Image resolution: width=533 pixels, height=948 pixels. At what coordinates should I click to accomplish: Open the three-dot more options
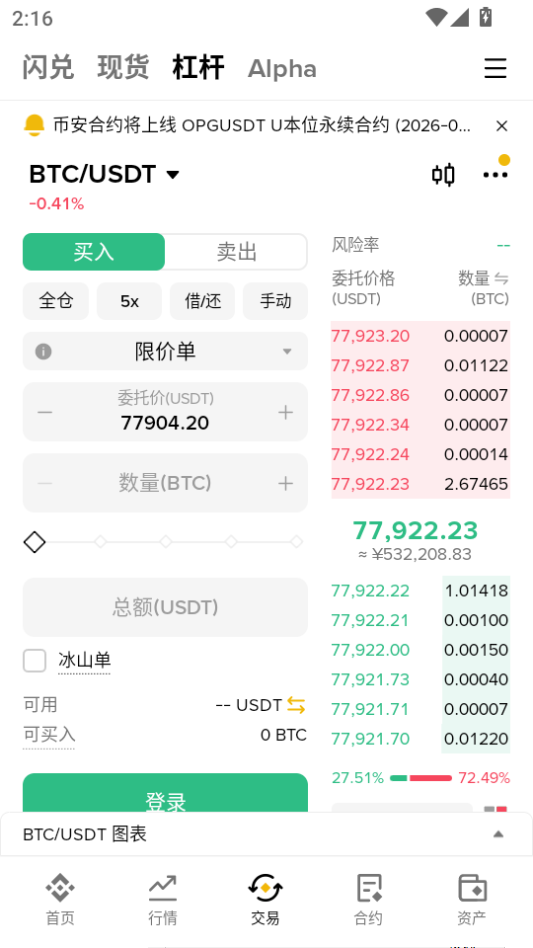[x=495, y=175]
